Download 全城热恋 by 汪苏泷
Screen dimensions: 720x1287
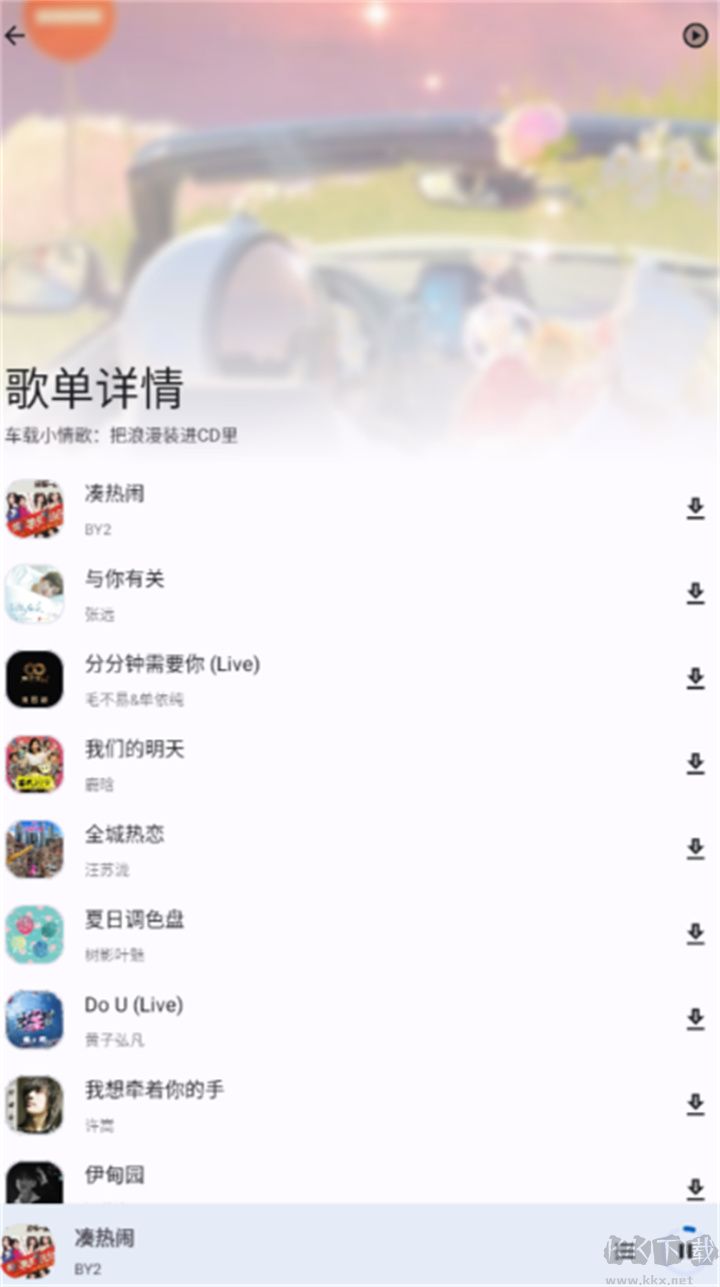pos(695,848)
